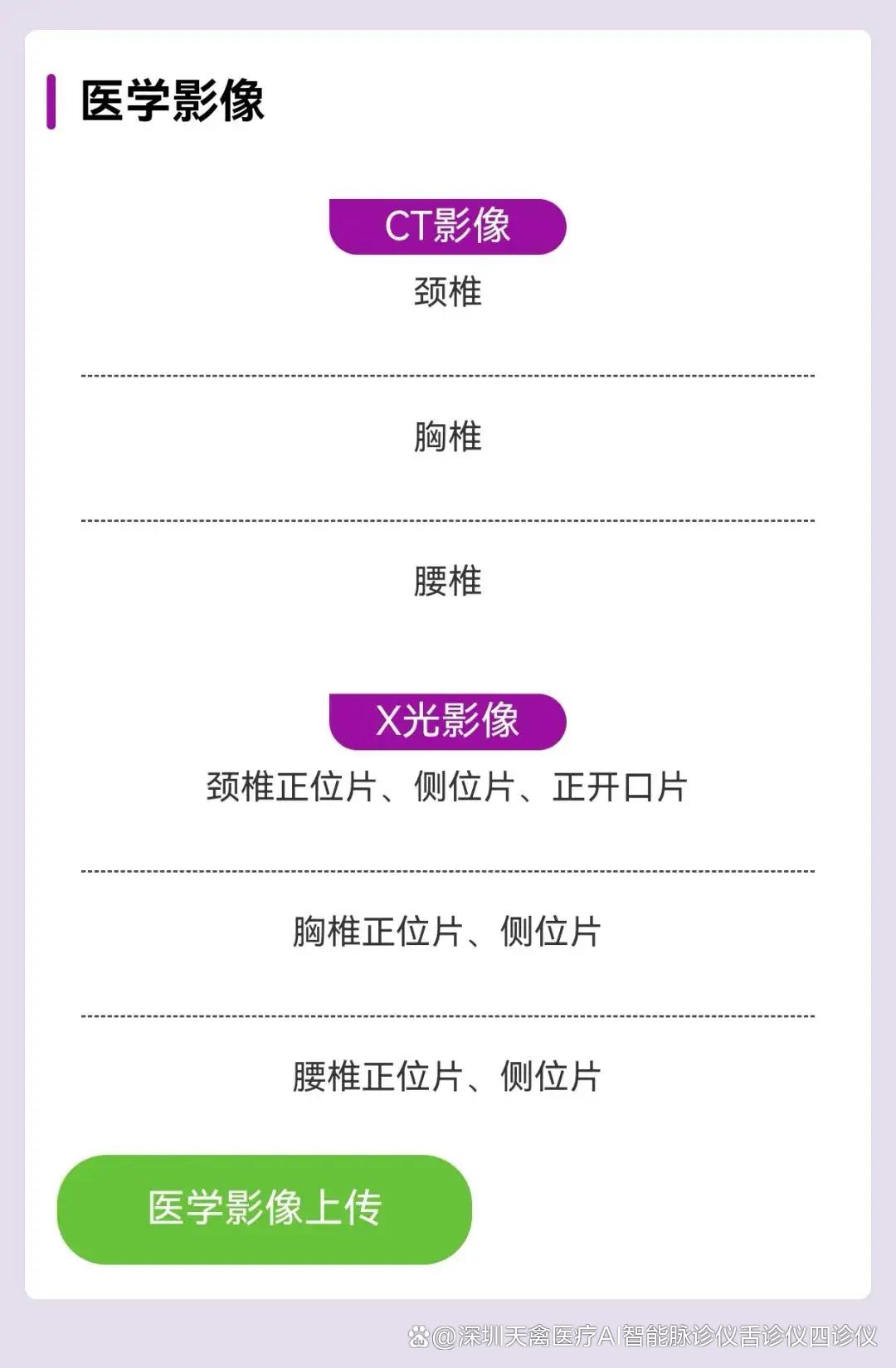The width and height of the screenshot is (896, 1368).
Task: Tap the 医学影像上传 button
Action: tap(264, 1209)
